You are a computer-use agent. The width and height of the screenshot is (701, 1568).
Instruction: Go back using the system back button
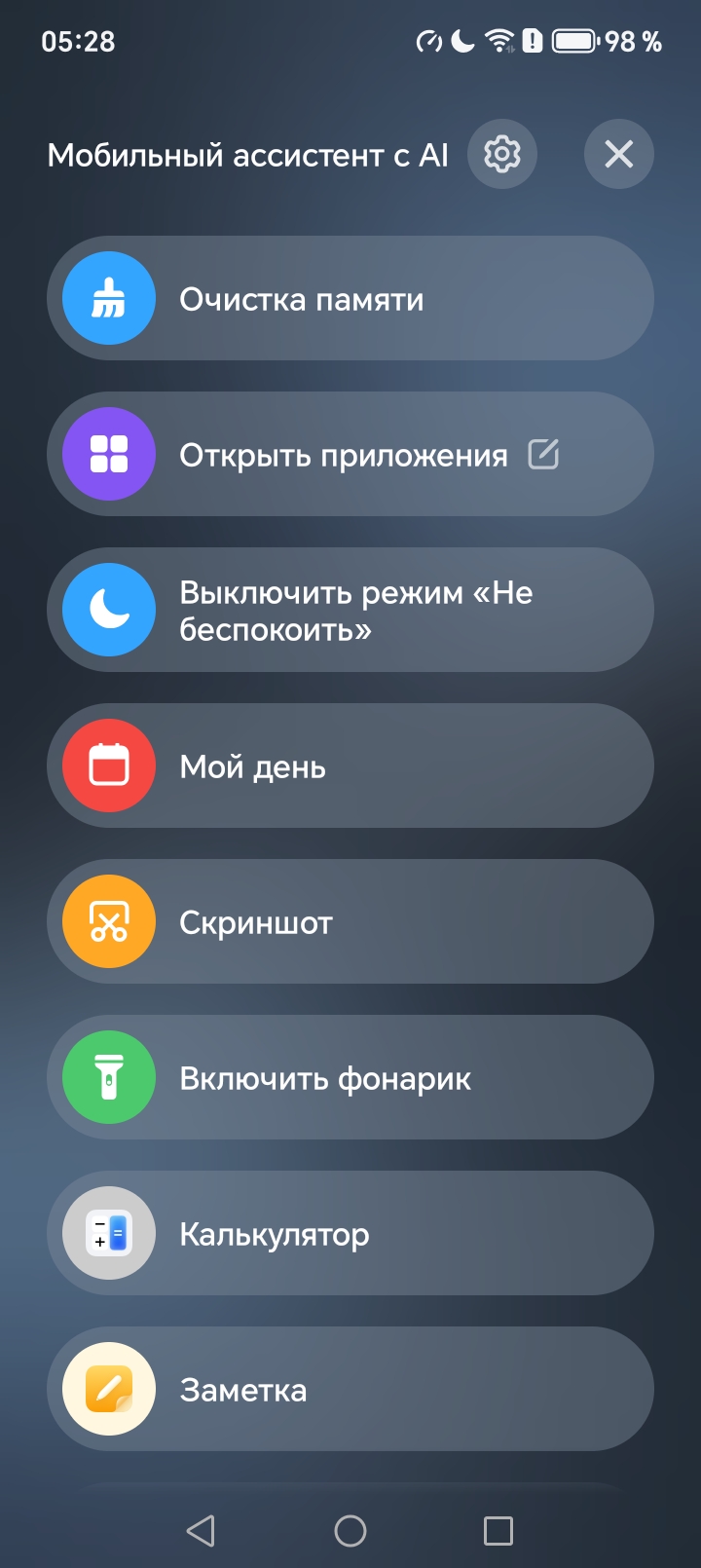[201, 1531]
